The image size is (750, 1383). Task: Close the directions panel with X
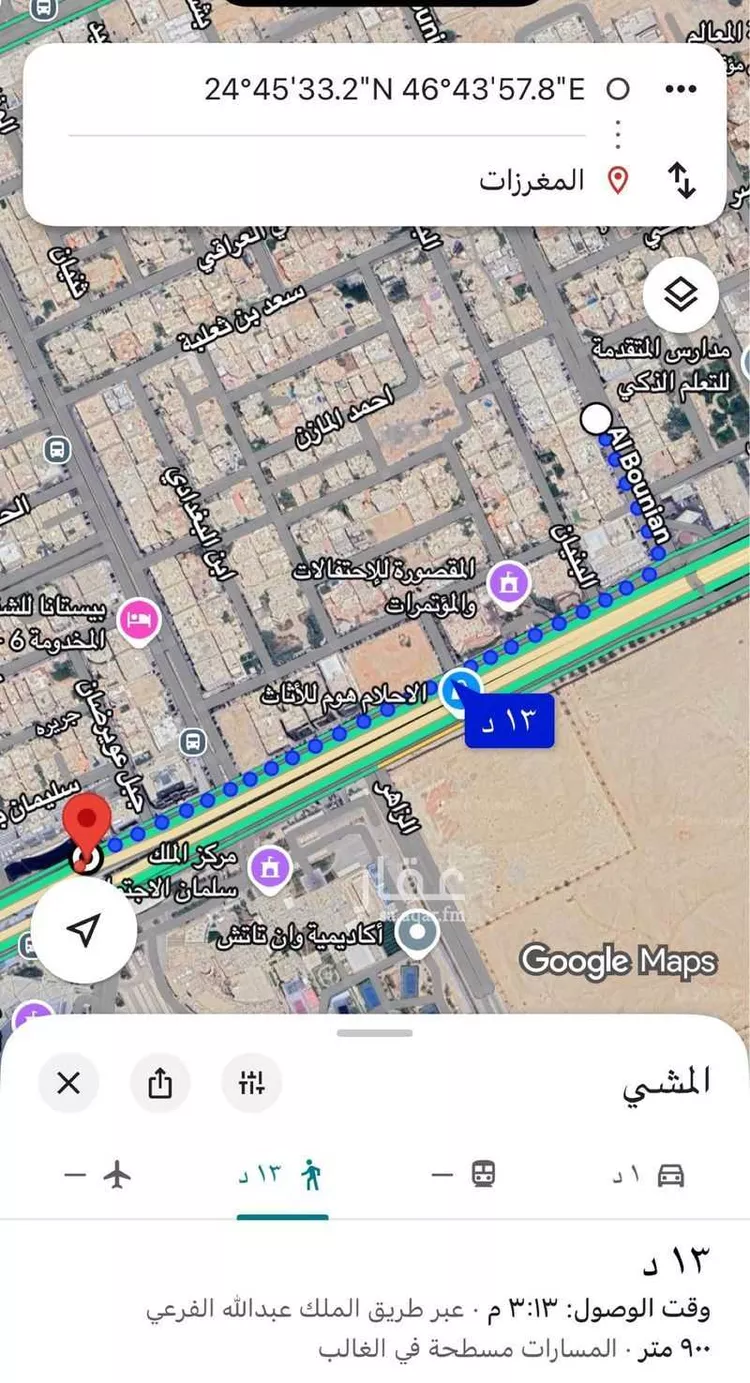click(68, 1083)
